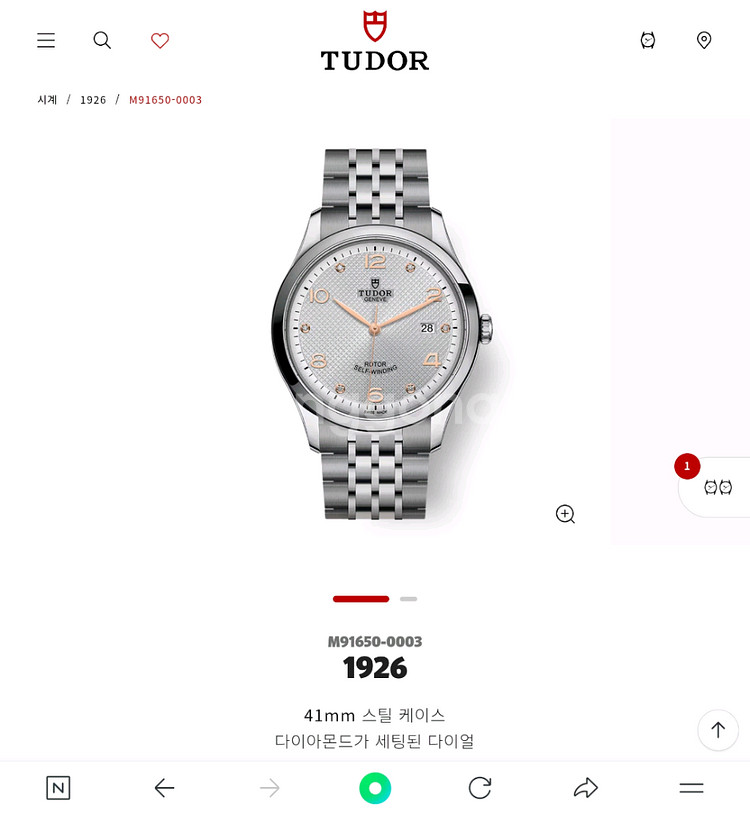Tap the green center browser button

point(375,788)
